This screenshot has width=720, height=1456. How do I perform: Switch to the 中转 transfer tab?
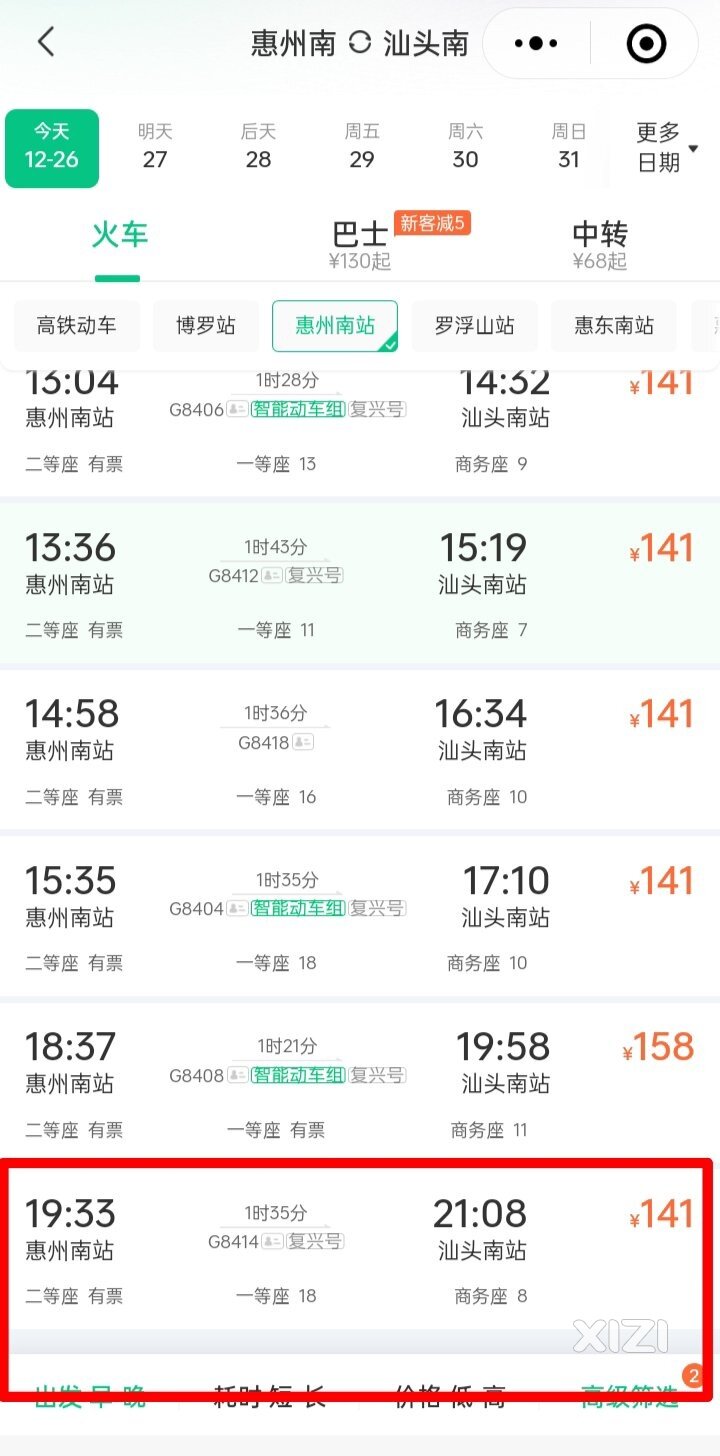click(x=600, y=243)
